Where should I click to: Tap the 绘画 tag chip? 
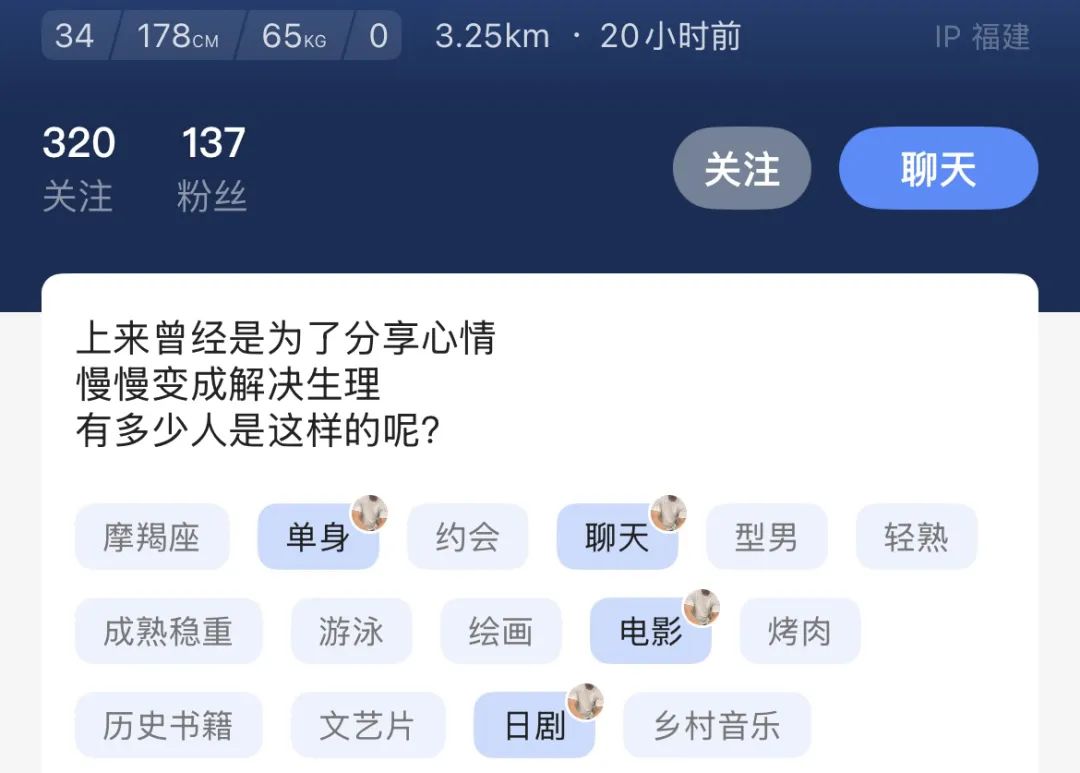[x=500, y=631]
